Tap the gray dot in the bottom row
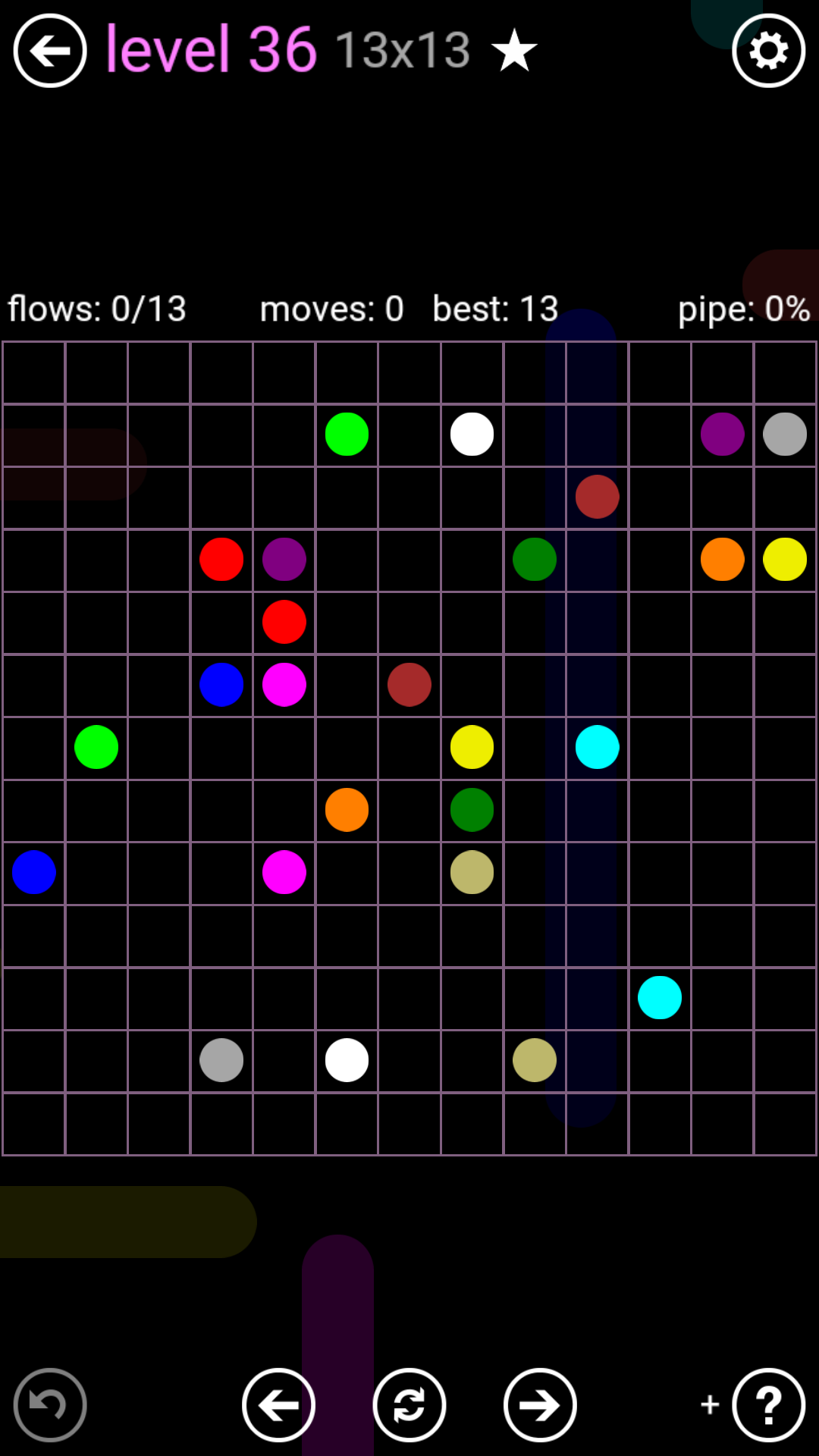This screenshot has width=819, height=1456. [221, 1060]
